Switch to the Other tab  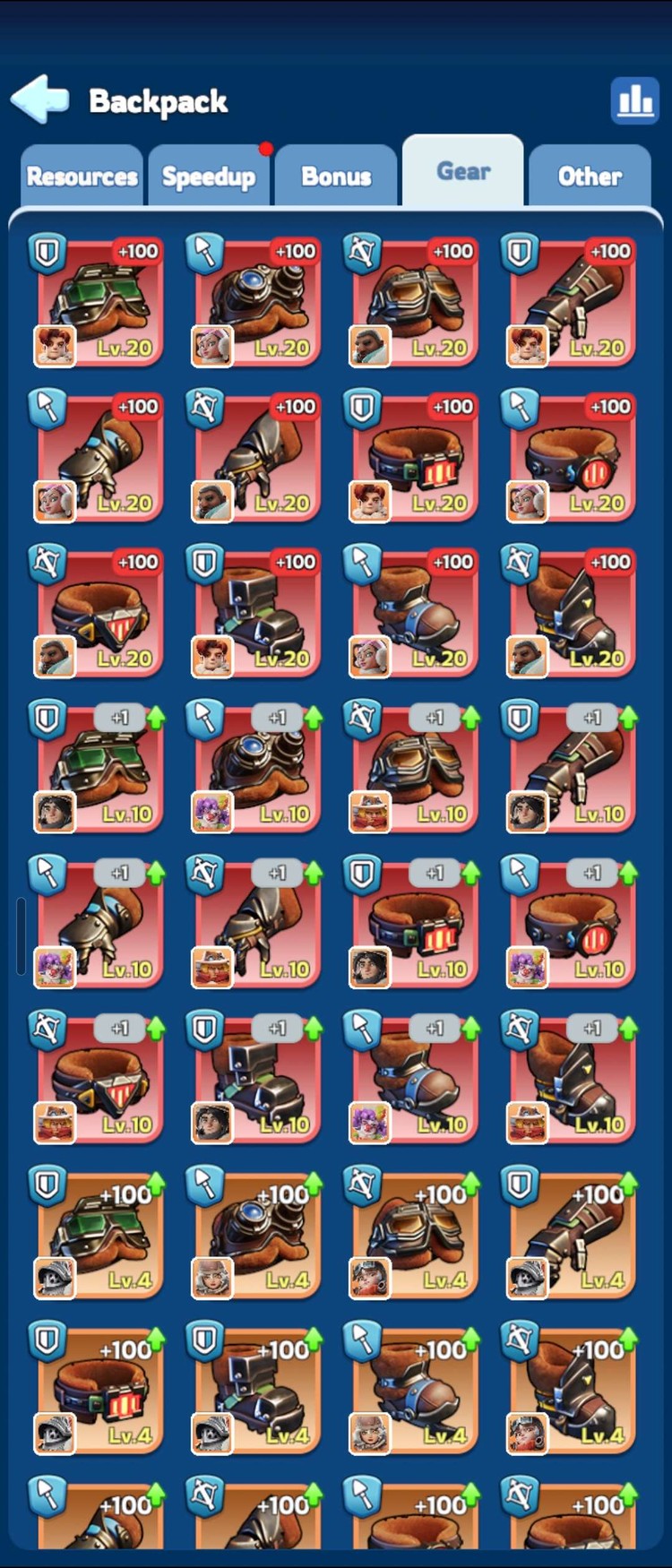click(590, 177)
